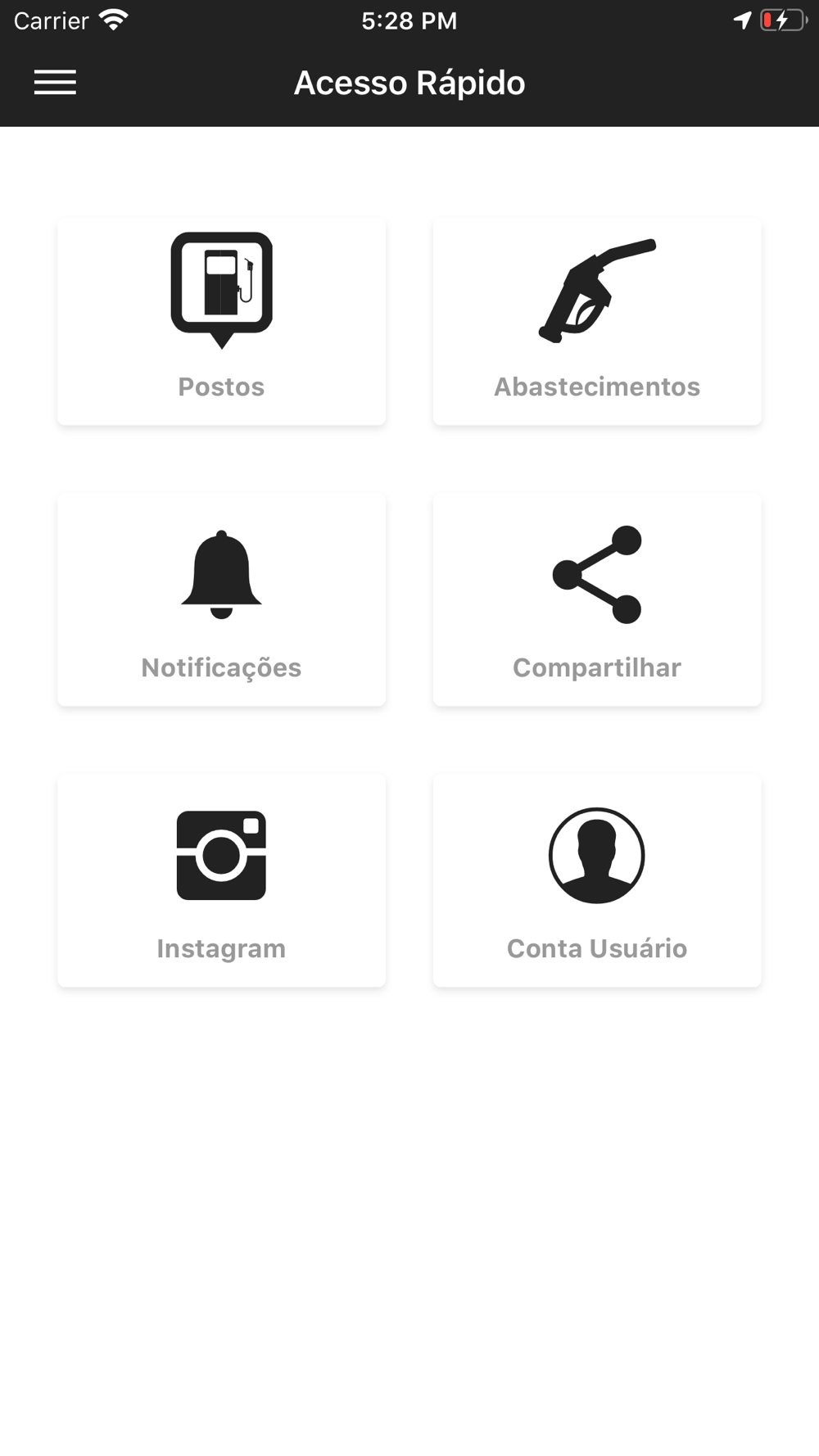
Task: Open the Postos card
Action: click(x=221, y=321)
